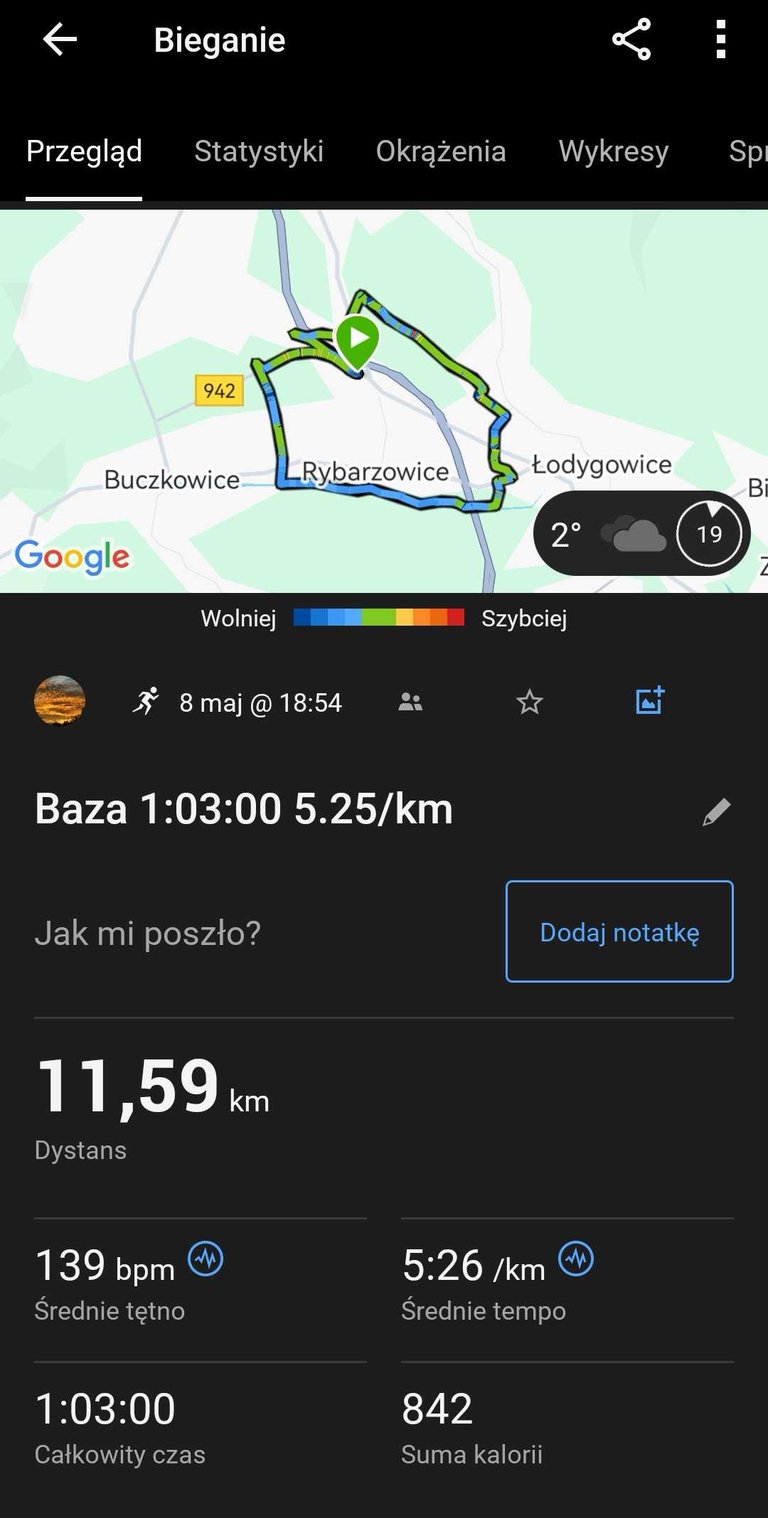Open heart rate insight icon
Viewport: 768px width, 1518px height.
[x=206, y=1258]
